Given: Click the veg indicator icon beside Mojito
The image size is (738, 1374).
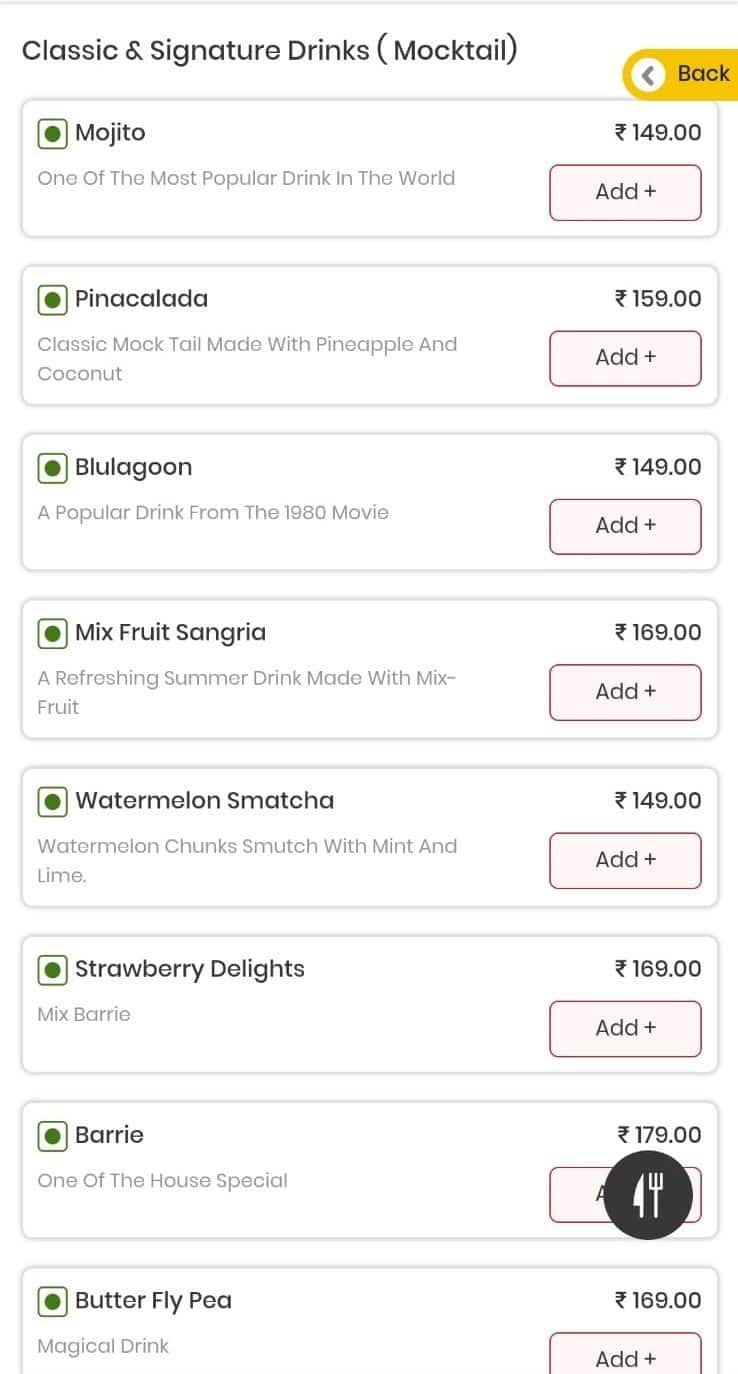Looking at the screenshot, I should [52, 132].
